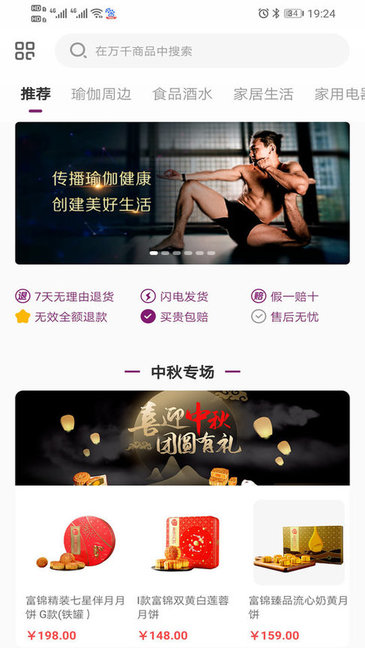Open the 喜迎中秋 团圆有礼 banner
This screenshot has width=365, height=648.
click(182, 438)
